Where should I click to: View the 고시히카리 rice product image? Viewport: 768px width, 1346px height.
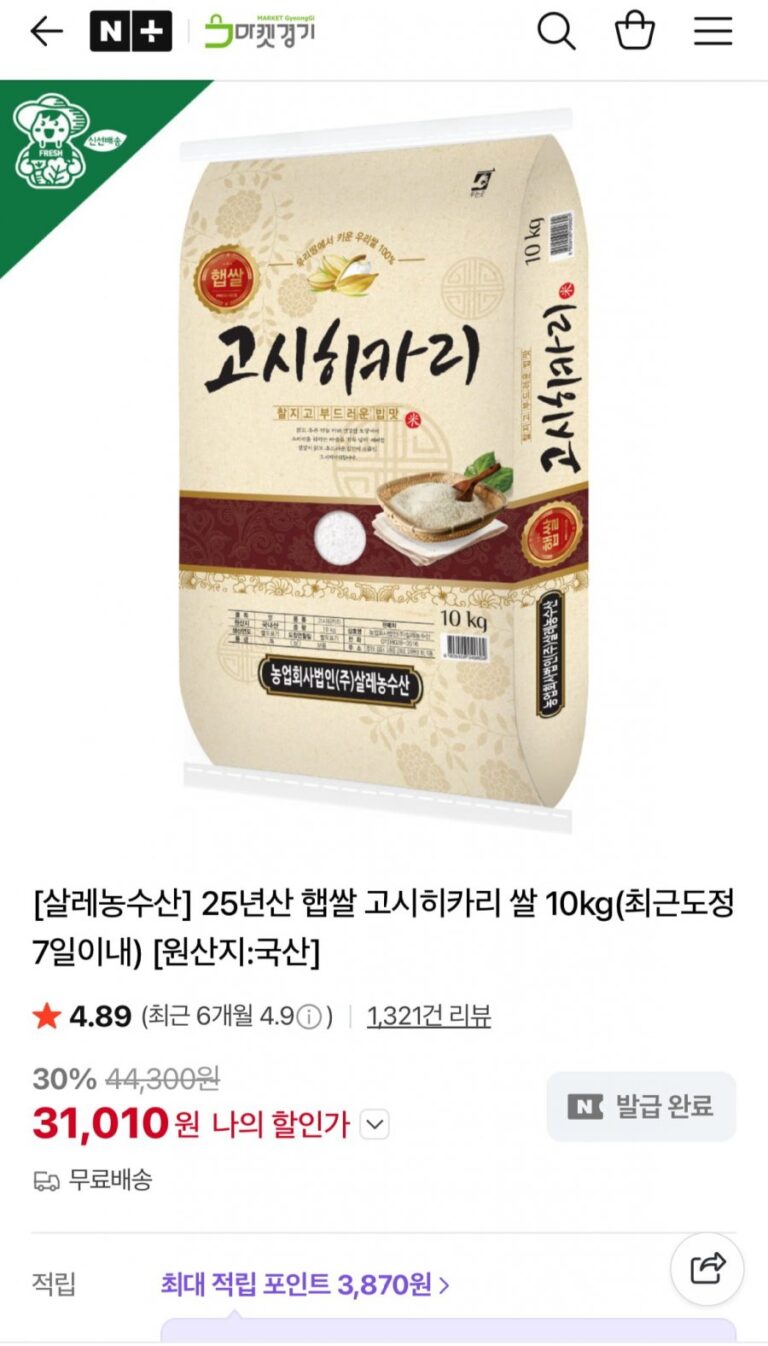[x=384, y=460]
